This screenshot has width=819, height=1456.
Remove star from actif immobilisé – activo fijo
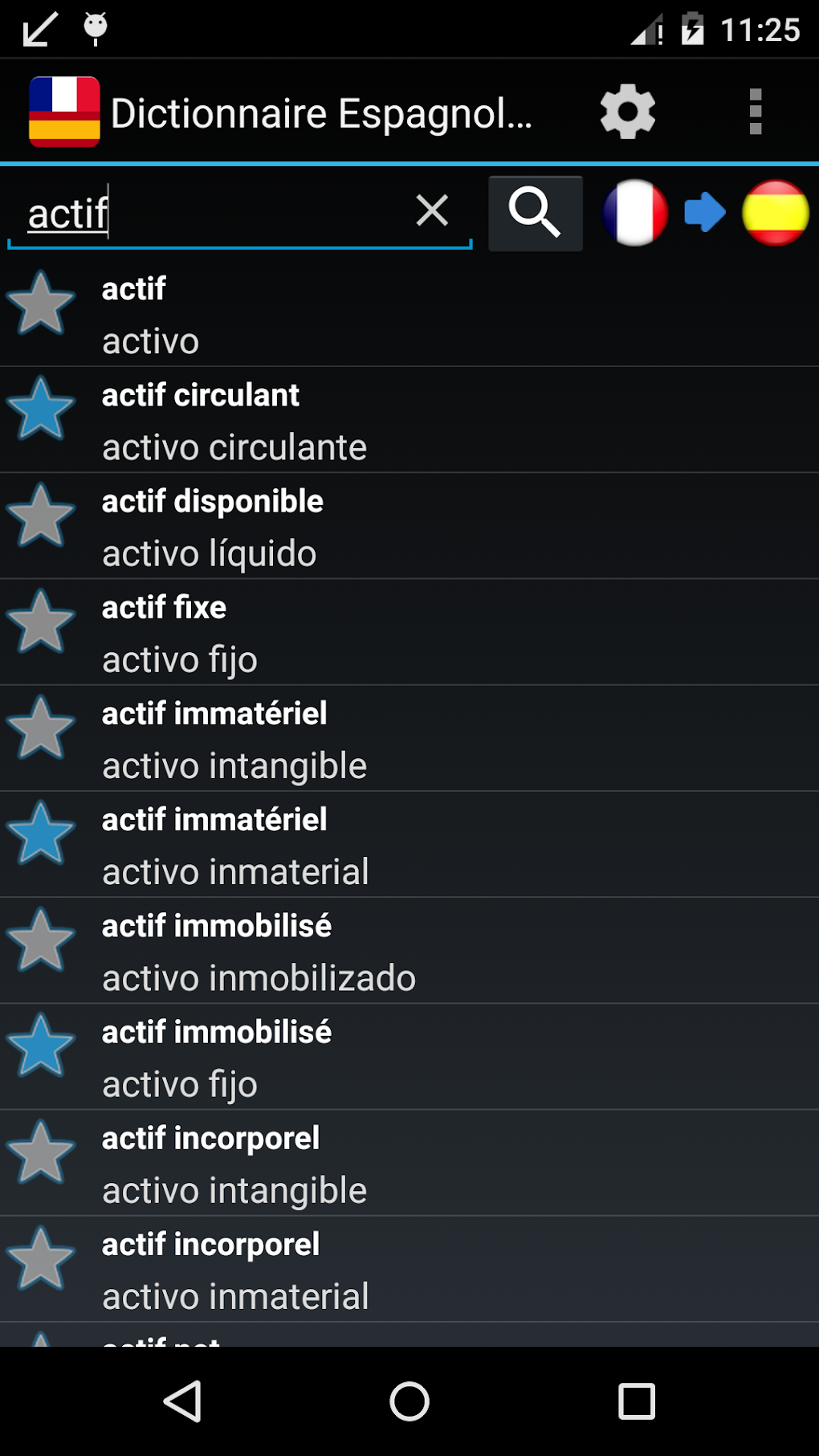pos(41,1046)
